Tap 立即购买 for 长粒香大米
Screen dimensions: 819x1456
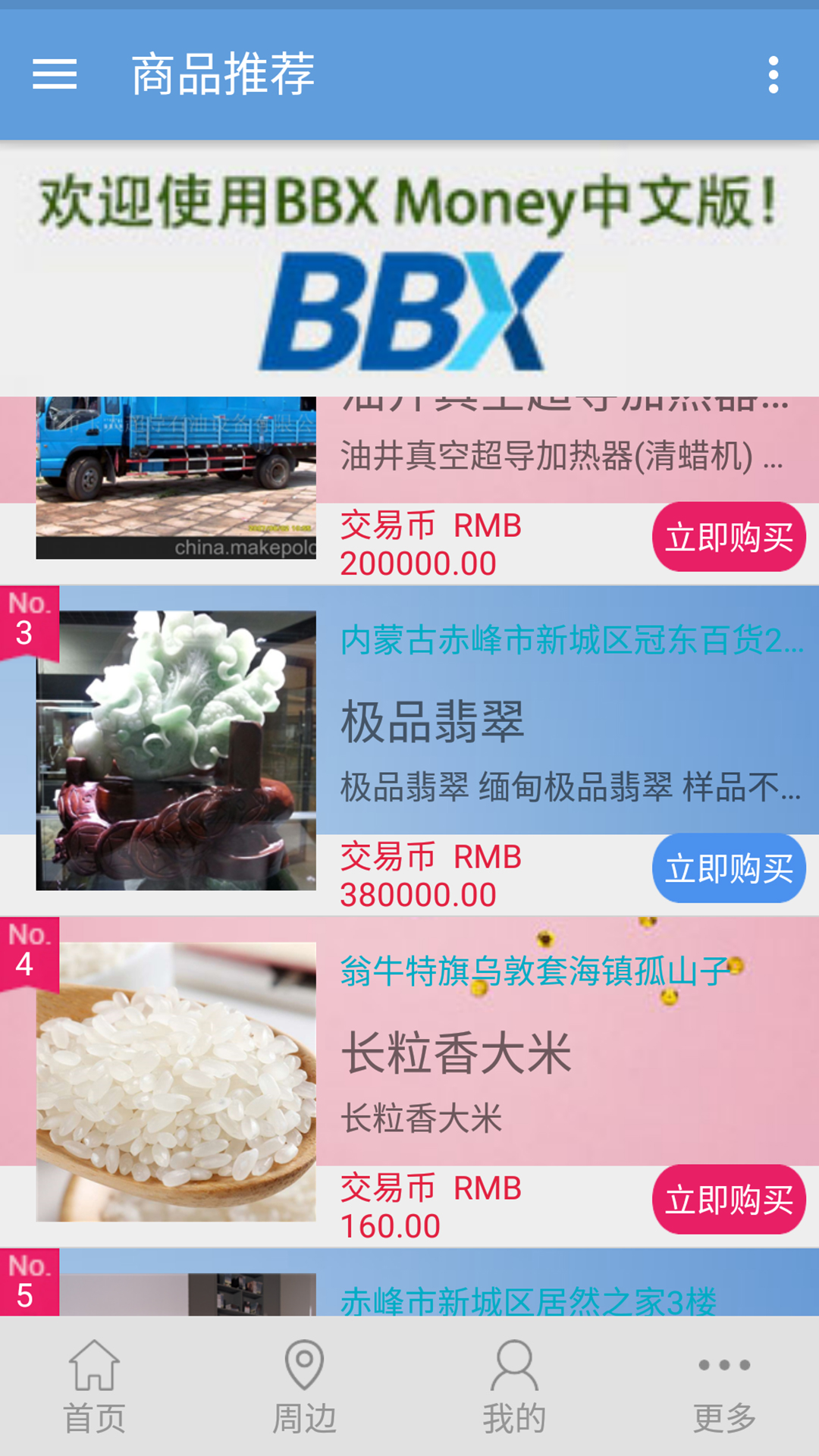729,1200
